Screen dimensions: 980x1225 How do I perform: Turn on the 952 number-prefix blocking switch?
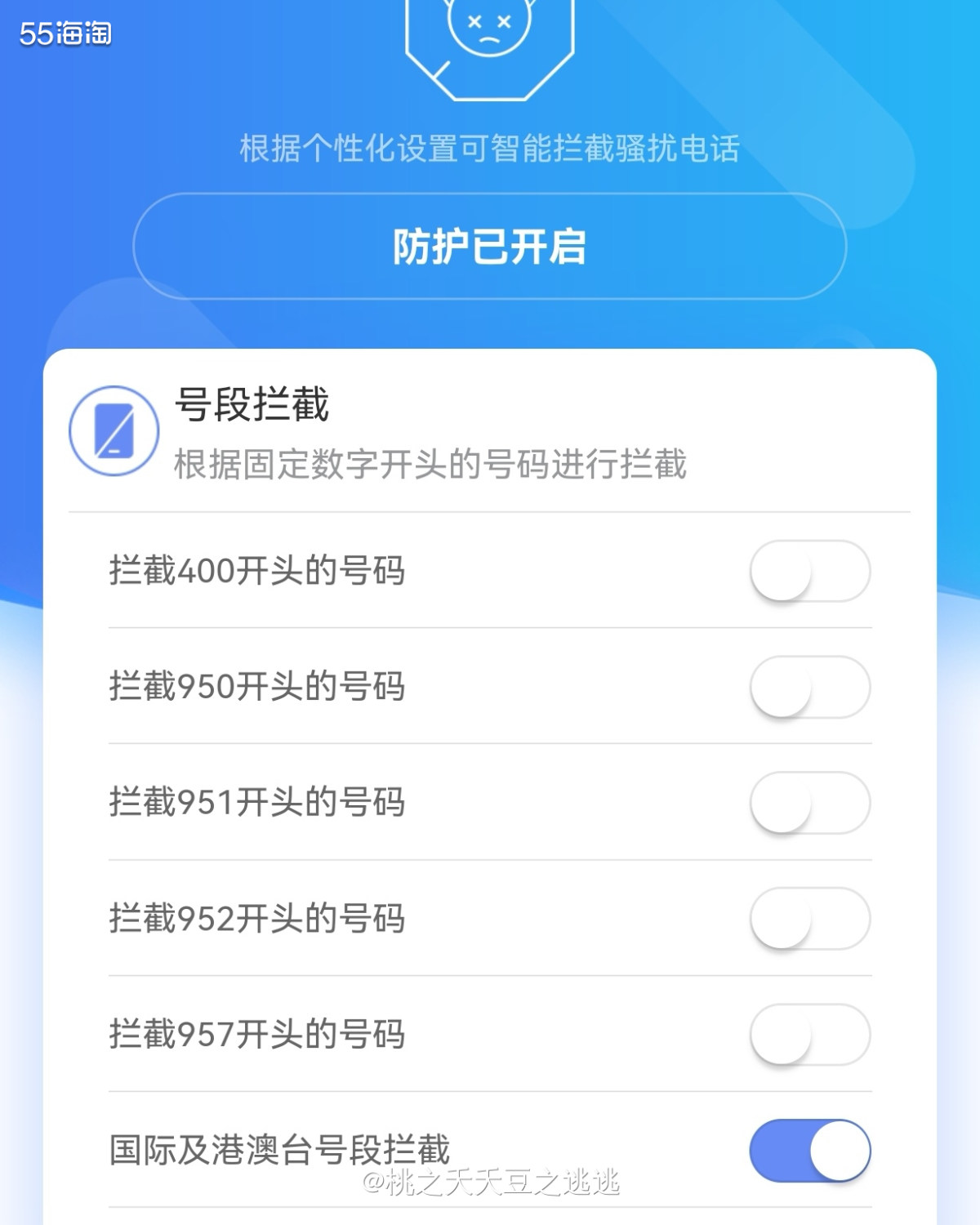pyautogui.click(x=808, y=919)
